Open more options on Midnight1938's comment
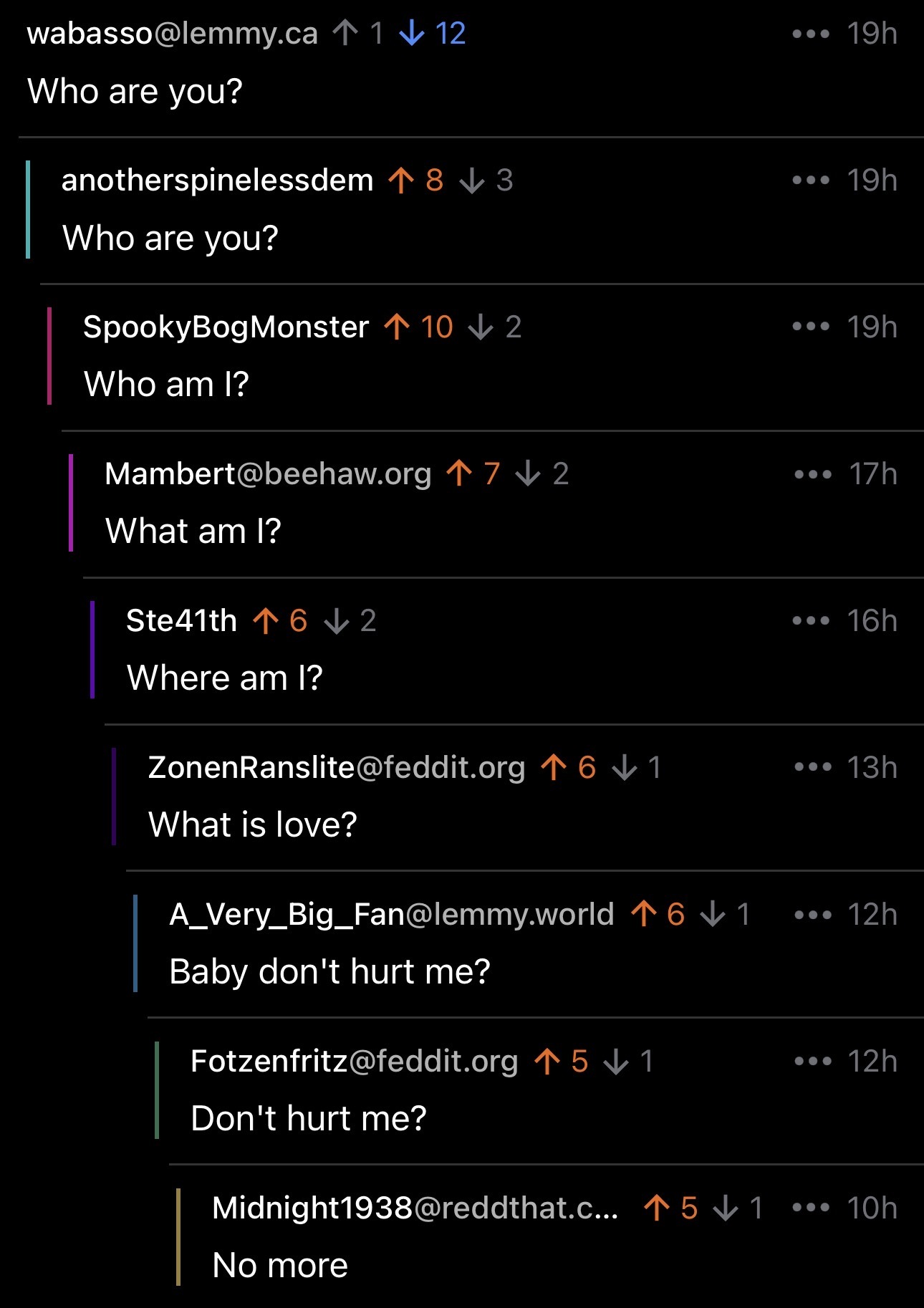The width and height of the screenshot is (924, 1308). 811,1208
